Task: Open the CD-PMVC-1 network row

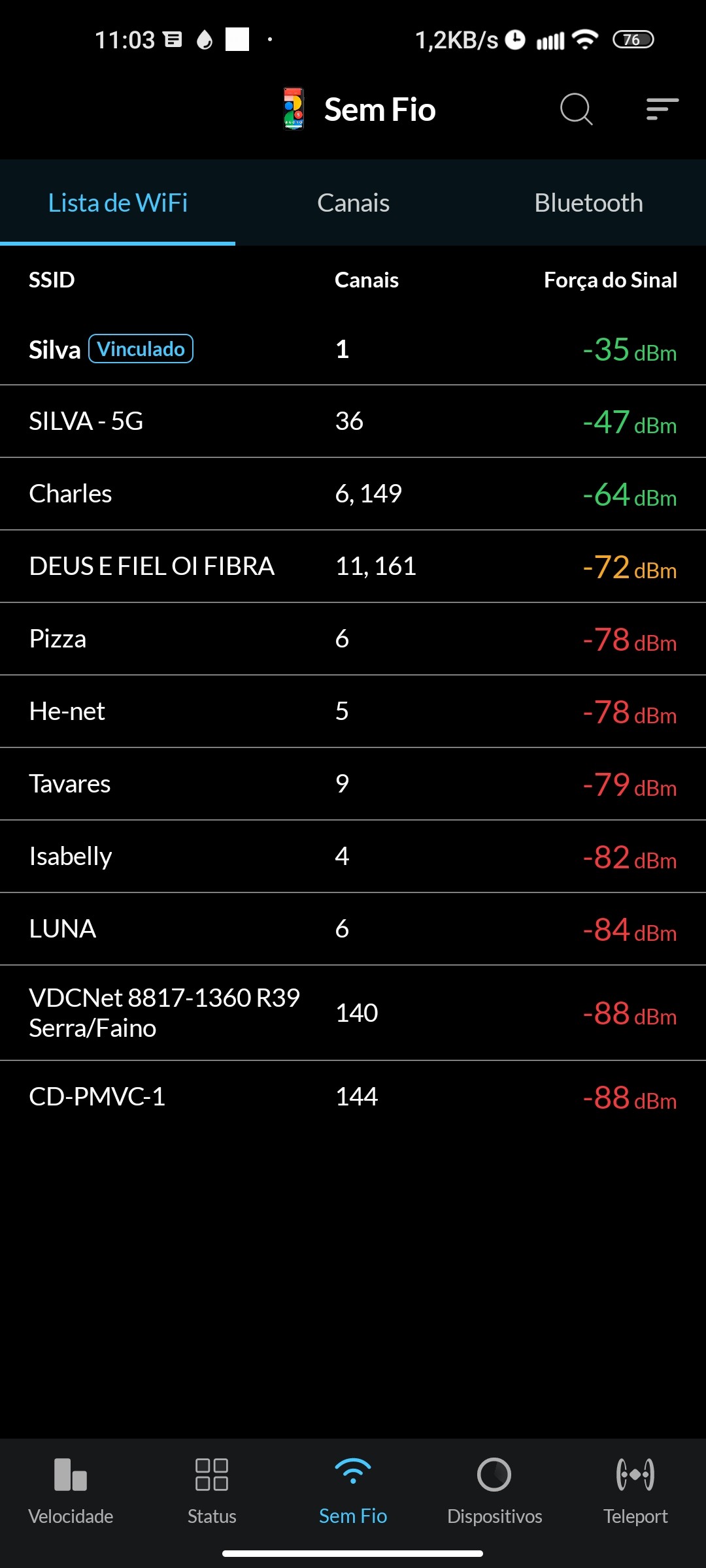Action: click(x=353, y=1097)
